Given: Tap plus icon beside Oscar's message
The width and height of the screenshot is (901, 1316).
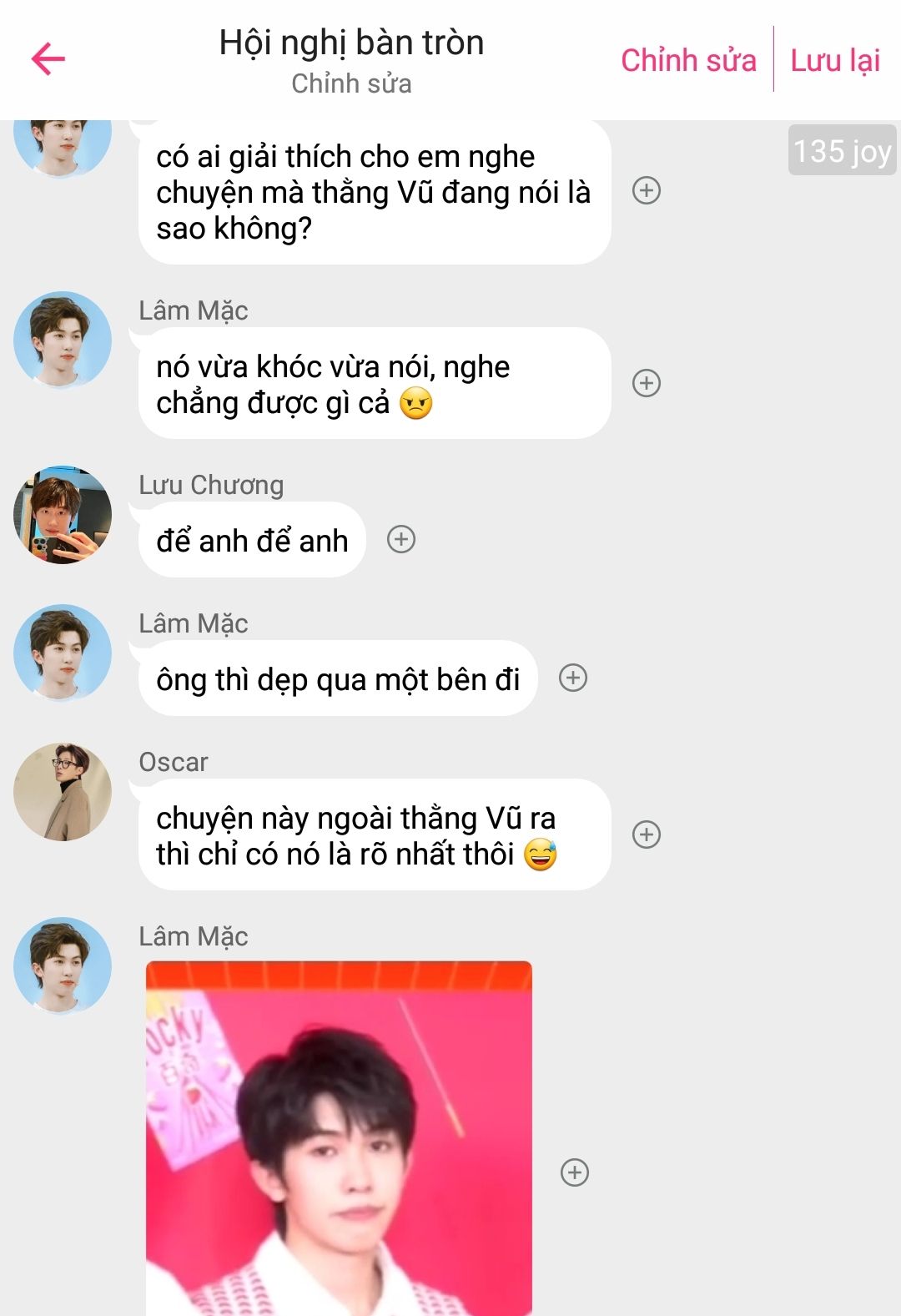Looking at the screenshot, I should 647,834.
